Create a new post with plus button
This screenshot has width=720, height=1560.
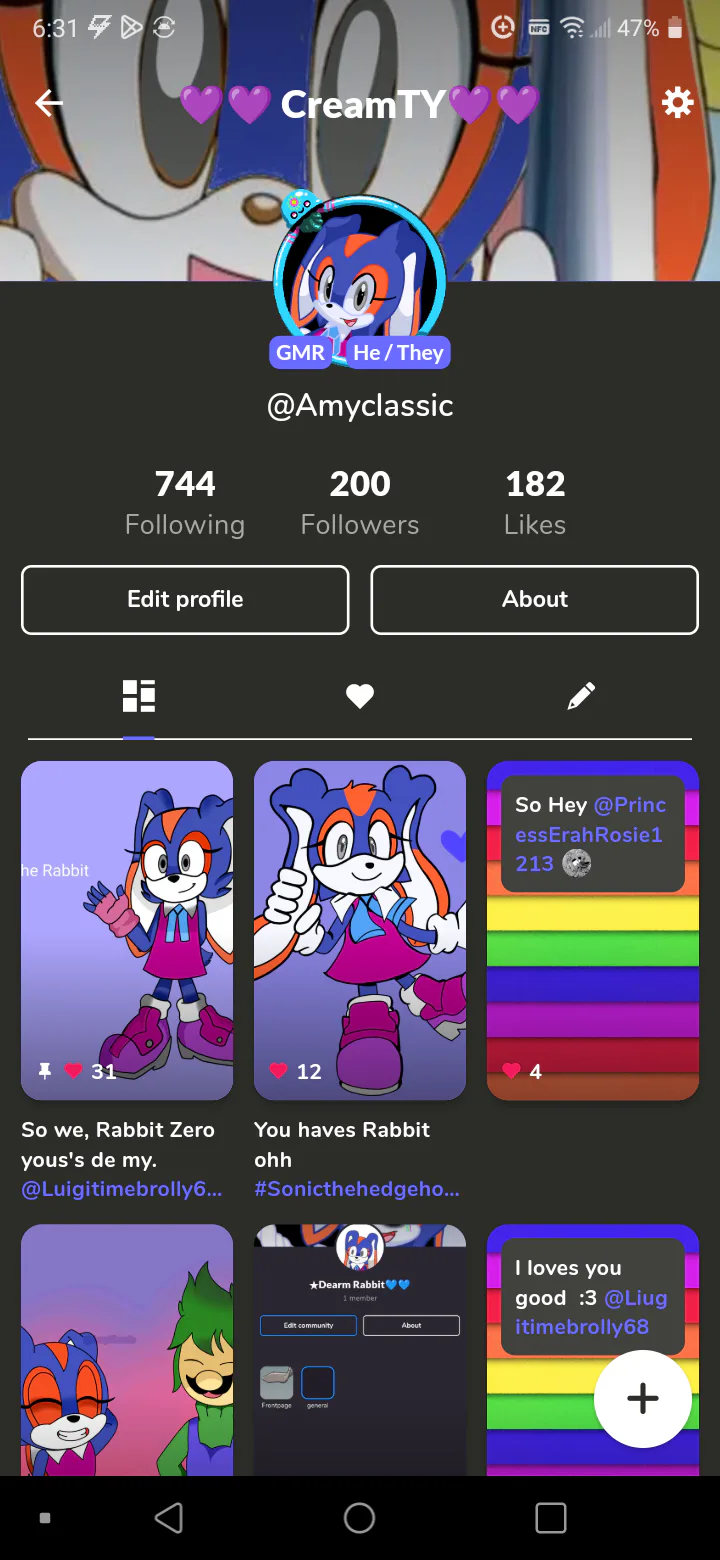point(642,1398)
